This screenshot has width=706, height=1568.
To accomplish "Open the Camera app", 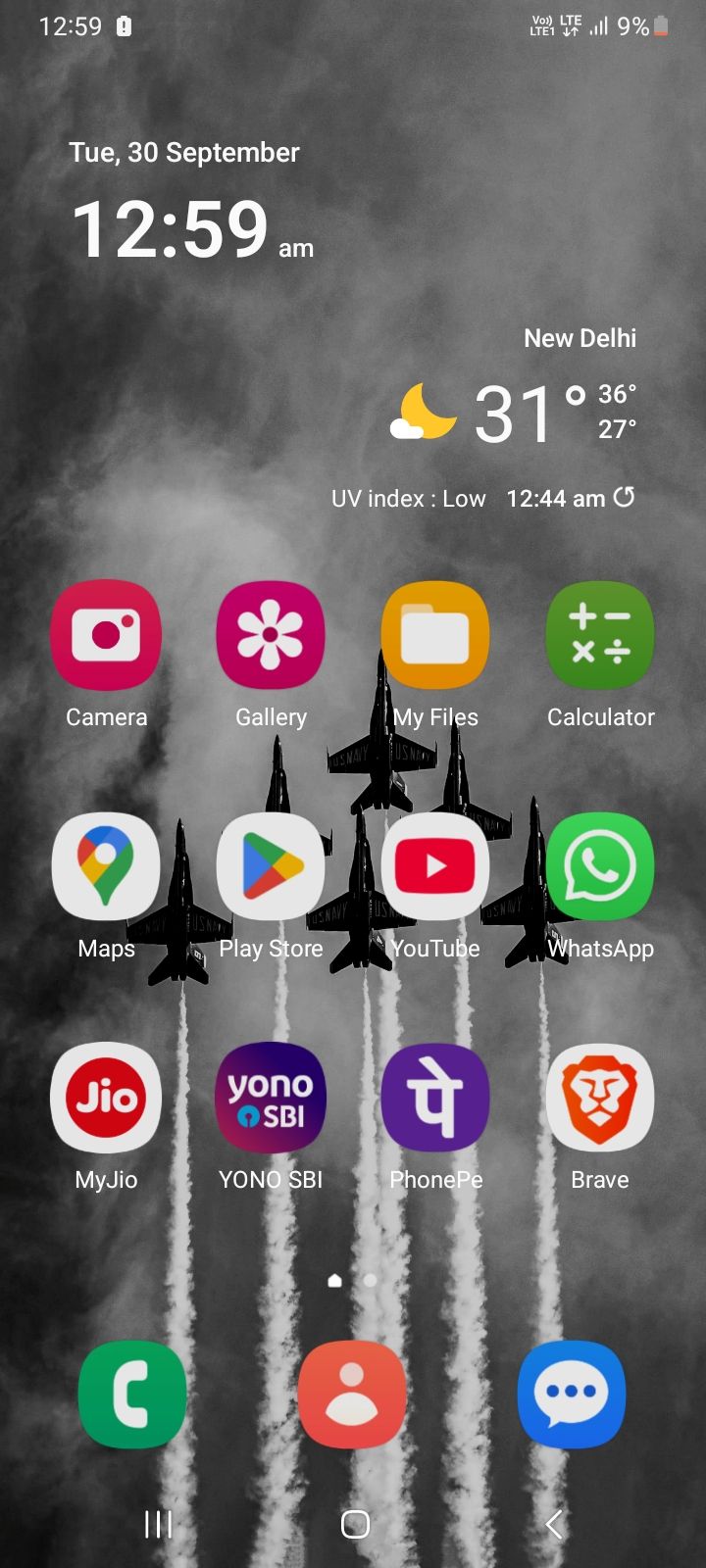I will pos(106,635).
